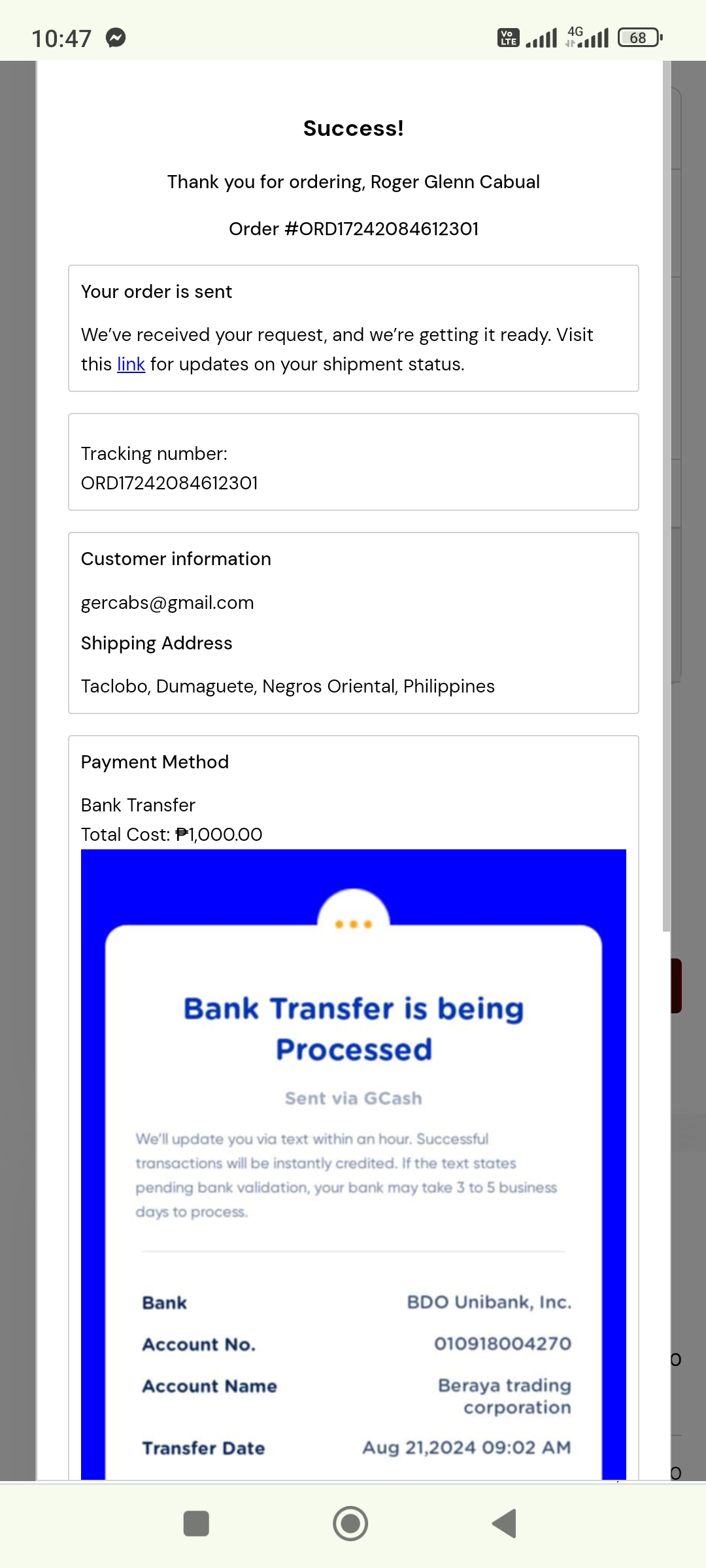Screen dimensions: 706x1568
Task: Go back using the system back button
Action: pos(505,1524)
